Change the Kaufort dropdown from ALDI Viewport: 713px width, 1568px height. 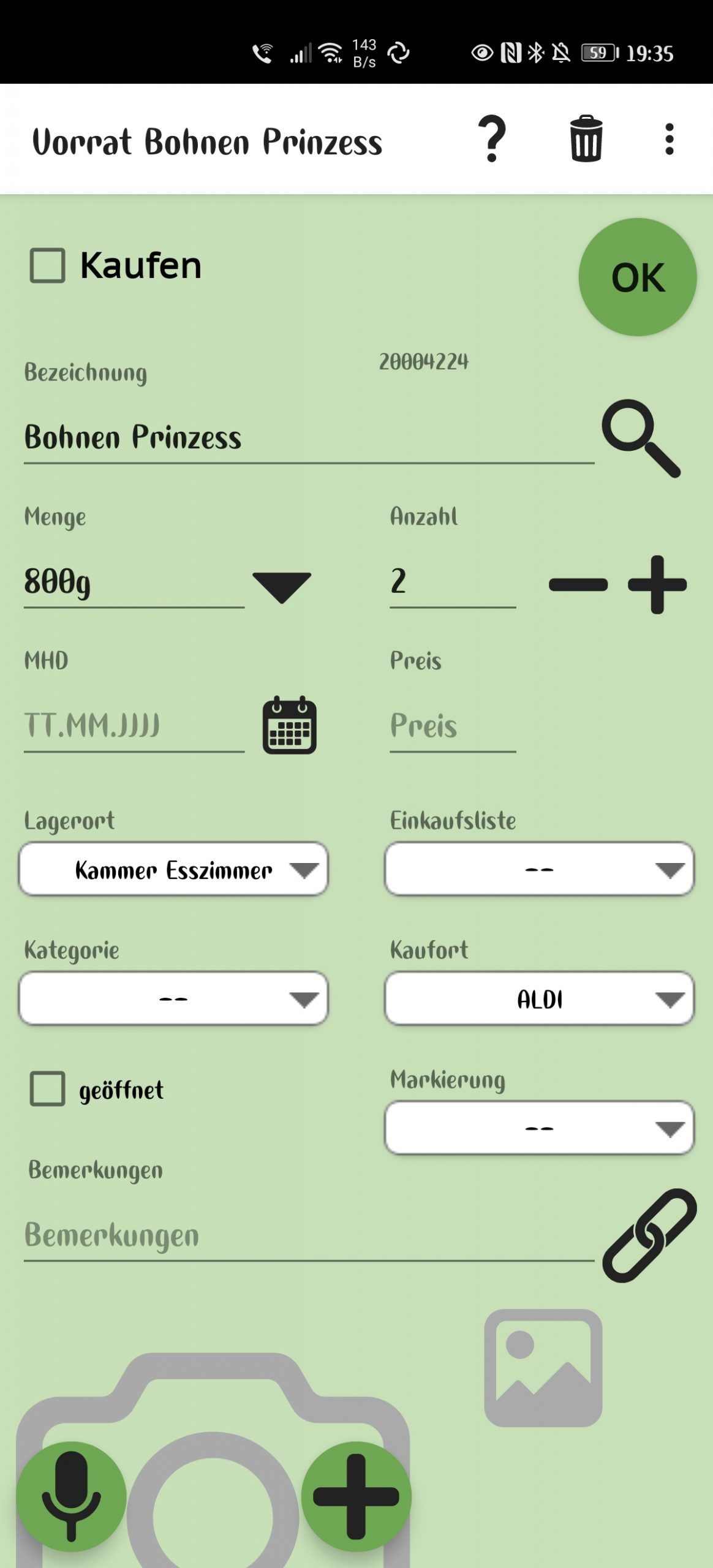539,1000
